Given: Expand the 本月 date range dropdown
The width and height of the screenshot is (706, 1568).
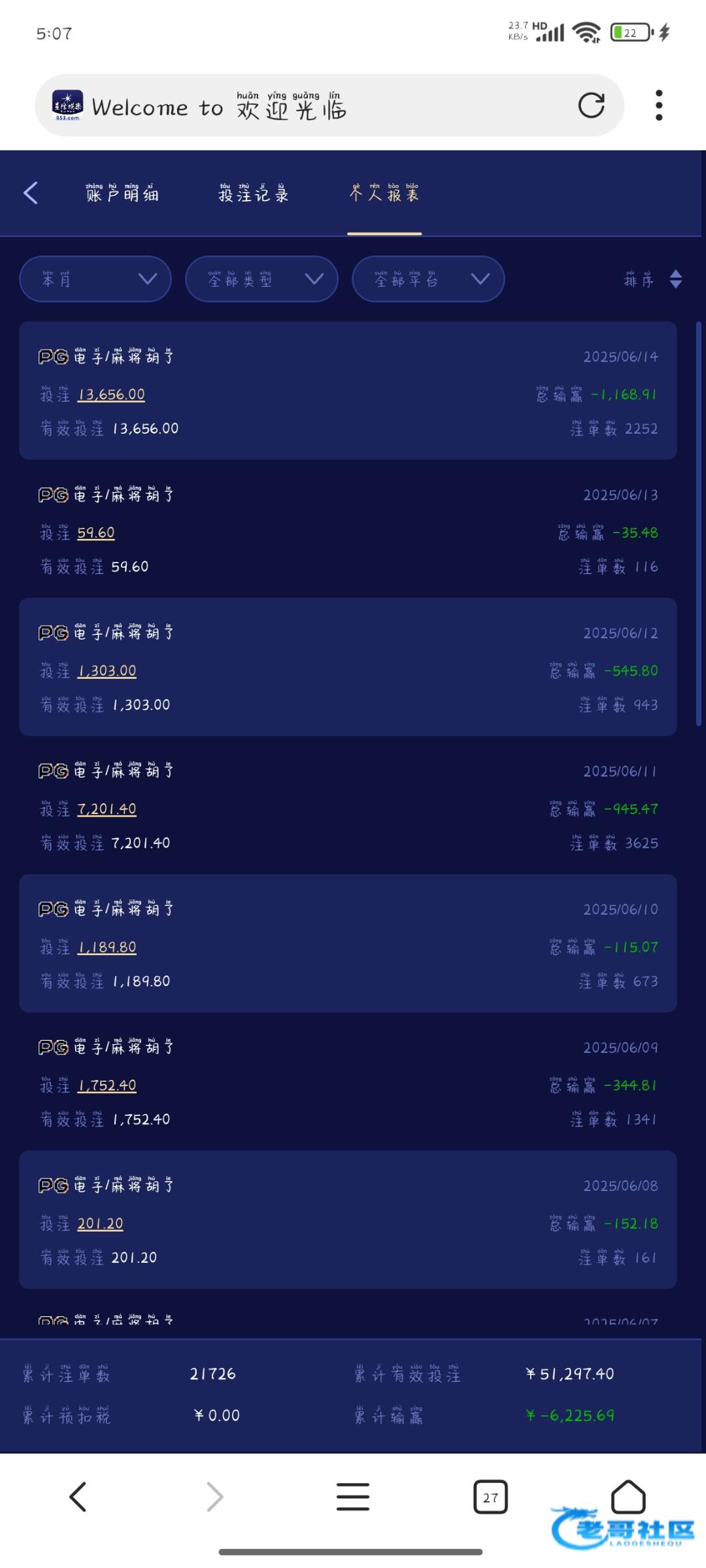Looking at the screenshot, I should pyautogui.click(x=95, y=279).
